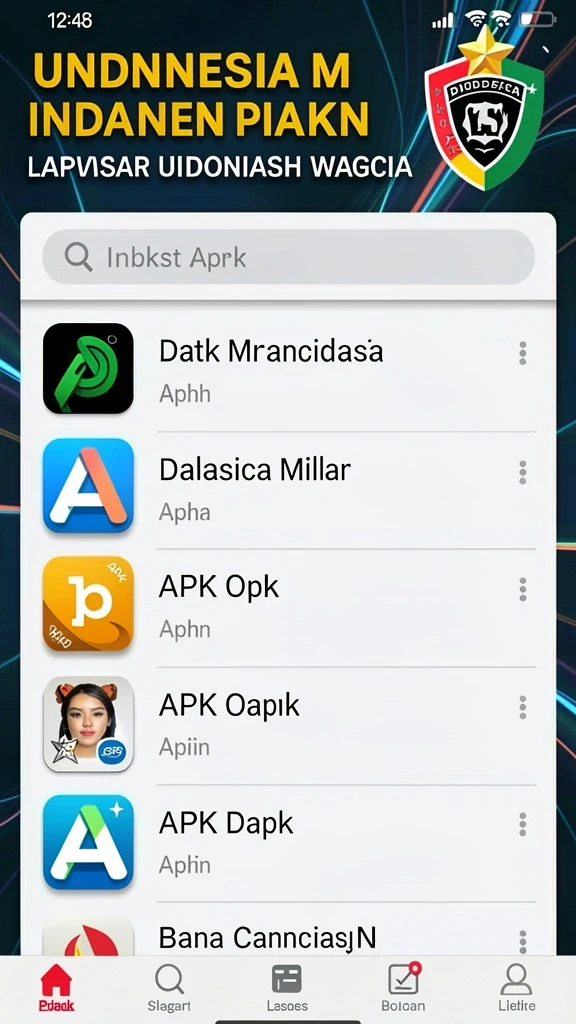Viewport: 576px width, 1024px height.
Task: Show more options for APK Opk
Action: coord(522,590)
